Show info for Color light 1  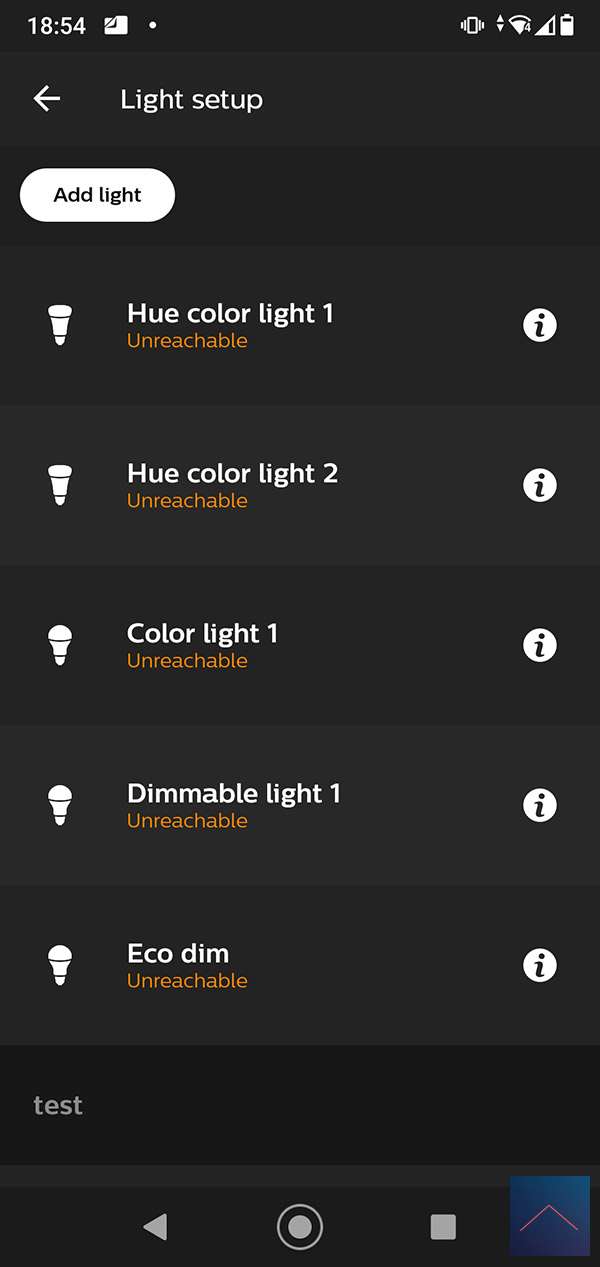540,645
